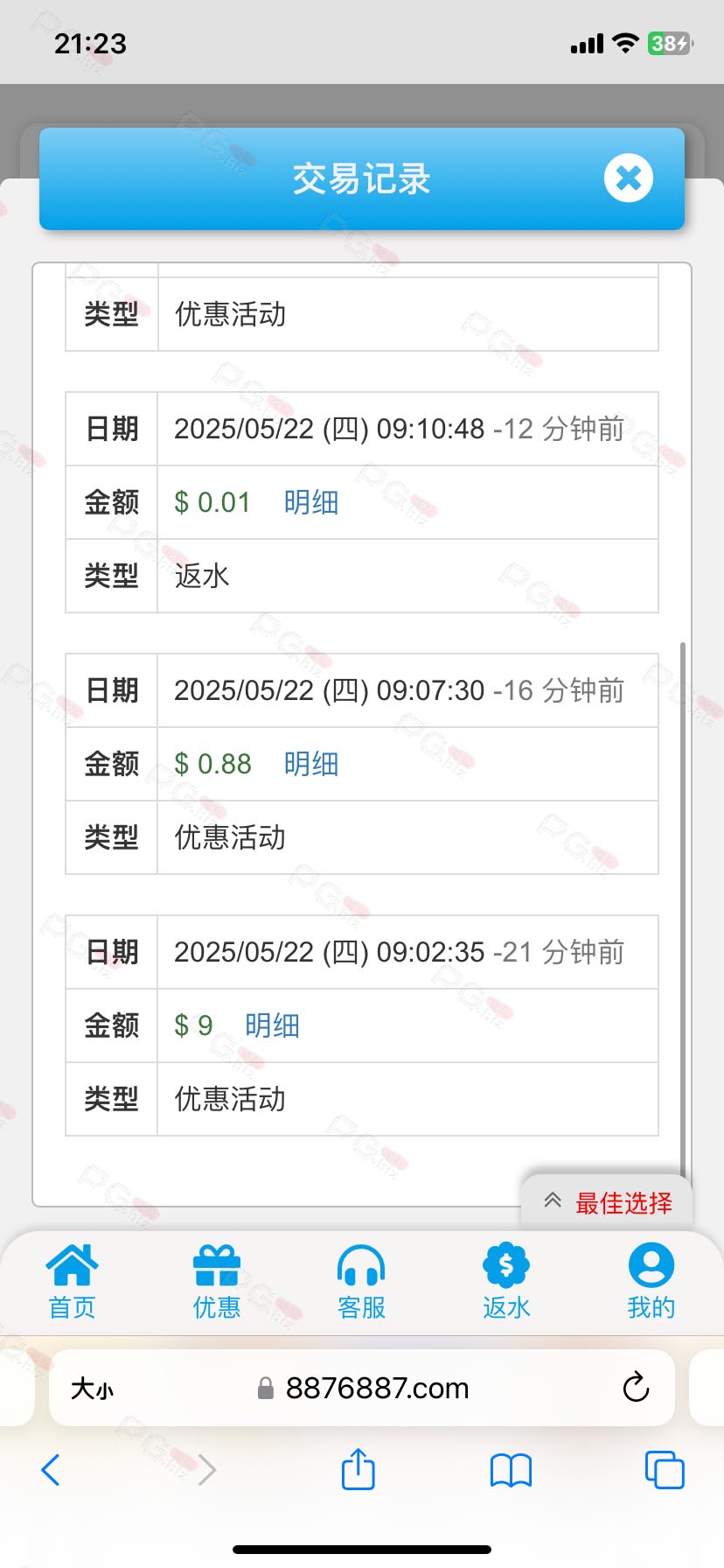Open Safari bookmarks
The height and width of the screenshot is (1568, 724).
point(511,1470)
